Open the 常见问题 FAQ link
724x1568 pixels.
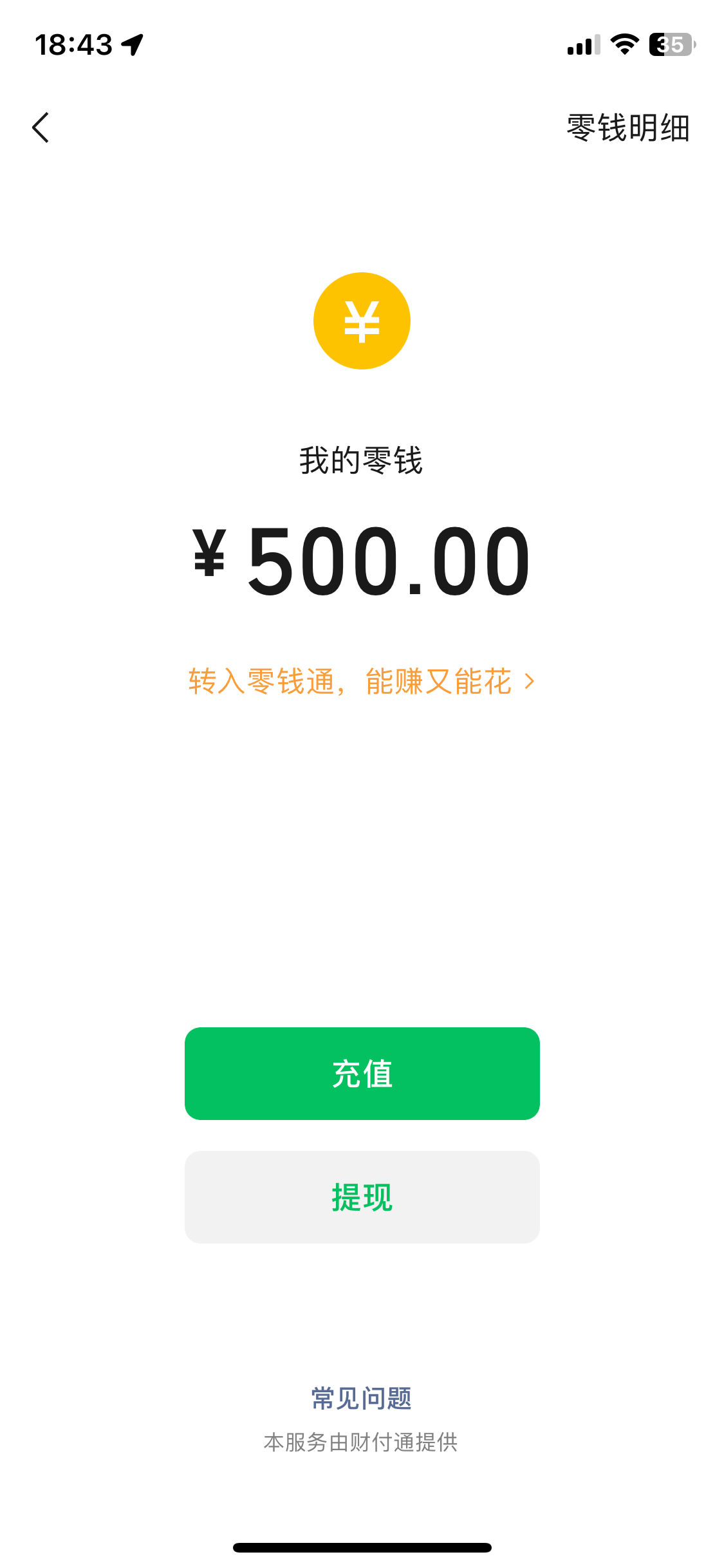pos(362,1399)
